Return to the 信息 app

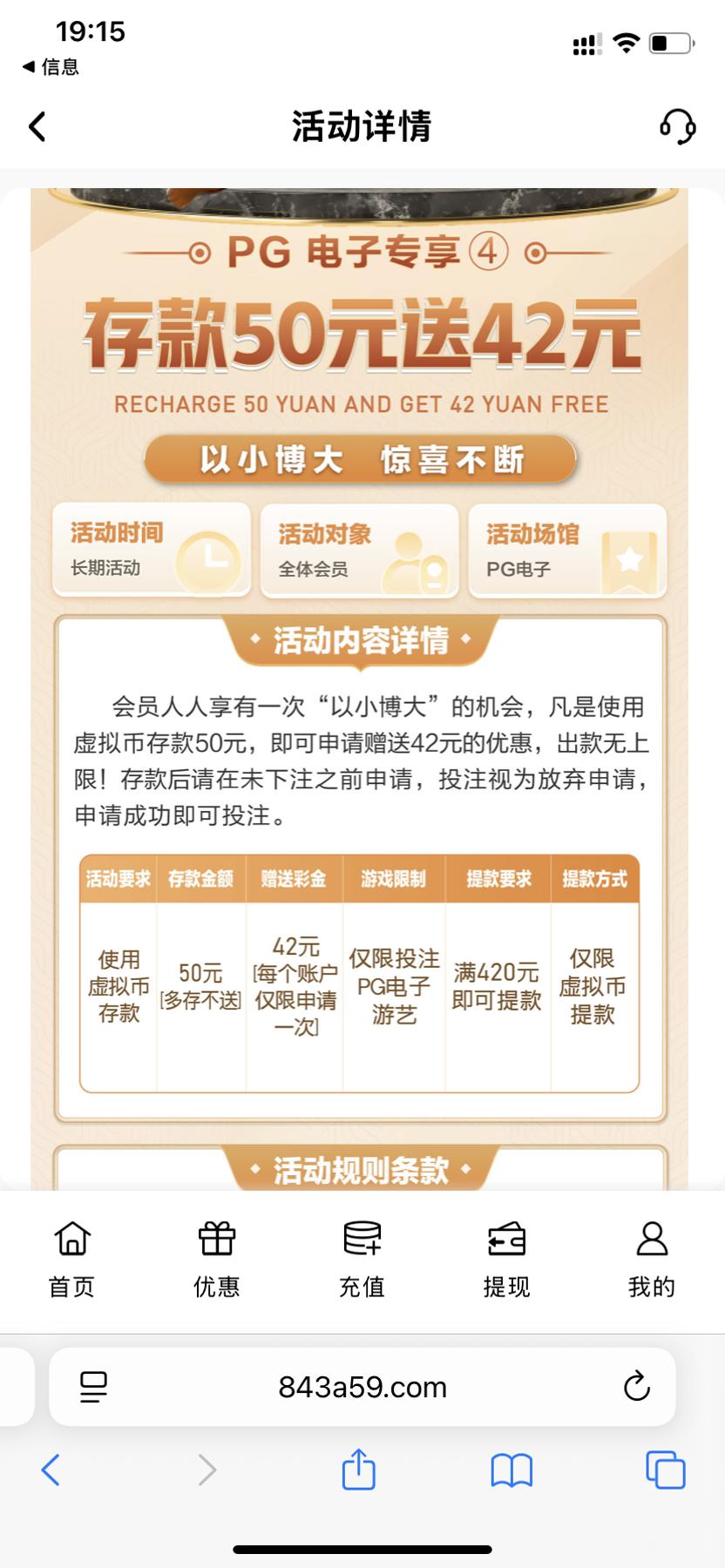click(51, 66)
